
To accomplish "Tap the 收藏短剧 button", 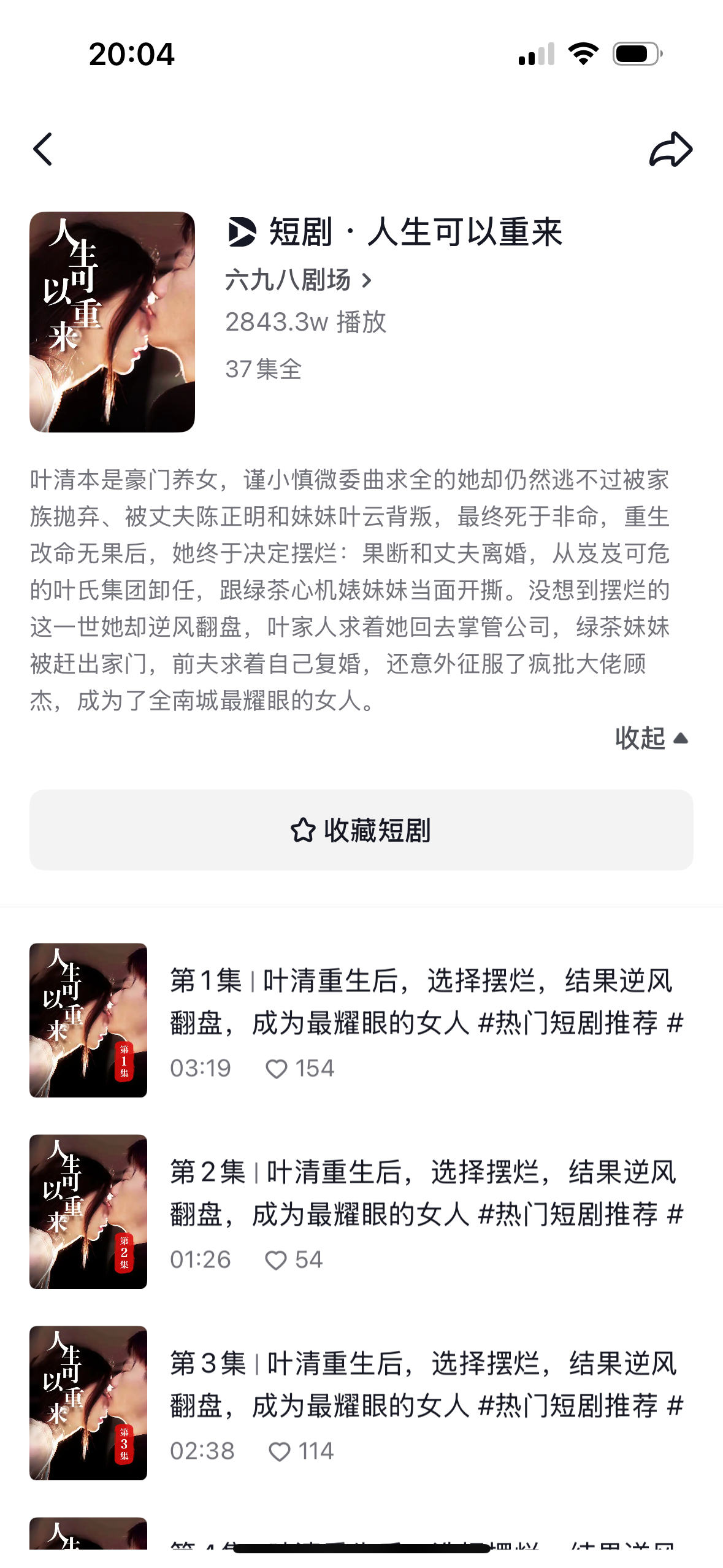I will (x=361, y=830).
